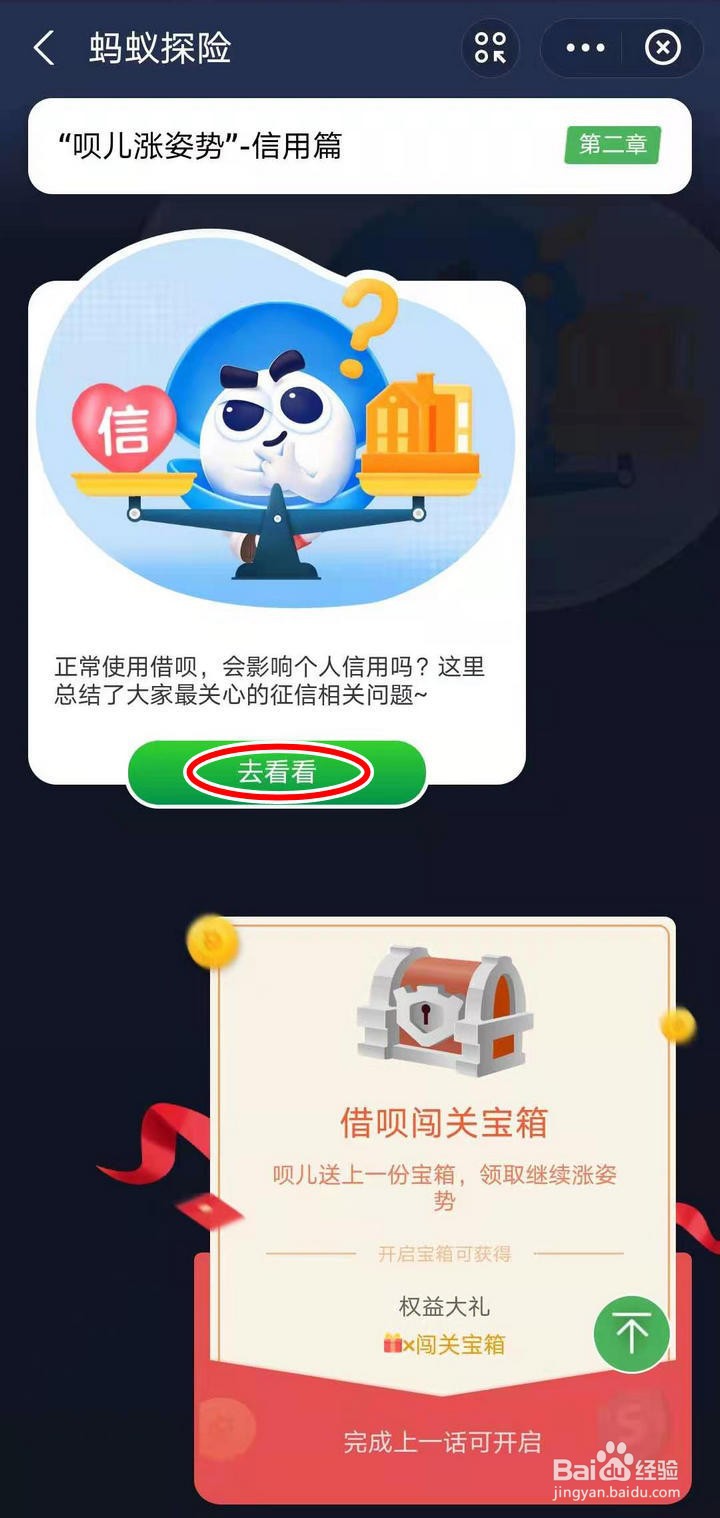Tap the 借呗闯关宝箱 heading
This screenshot has height=1518, width=720.
(443, 1122)
